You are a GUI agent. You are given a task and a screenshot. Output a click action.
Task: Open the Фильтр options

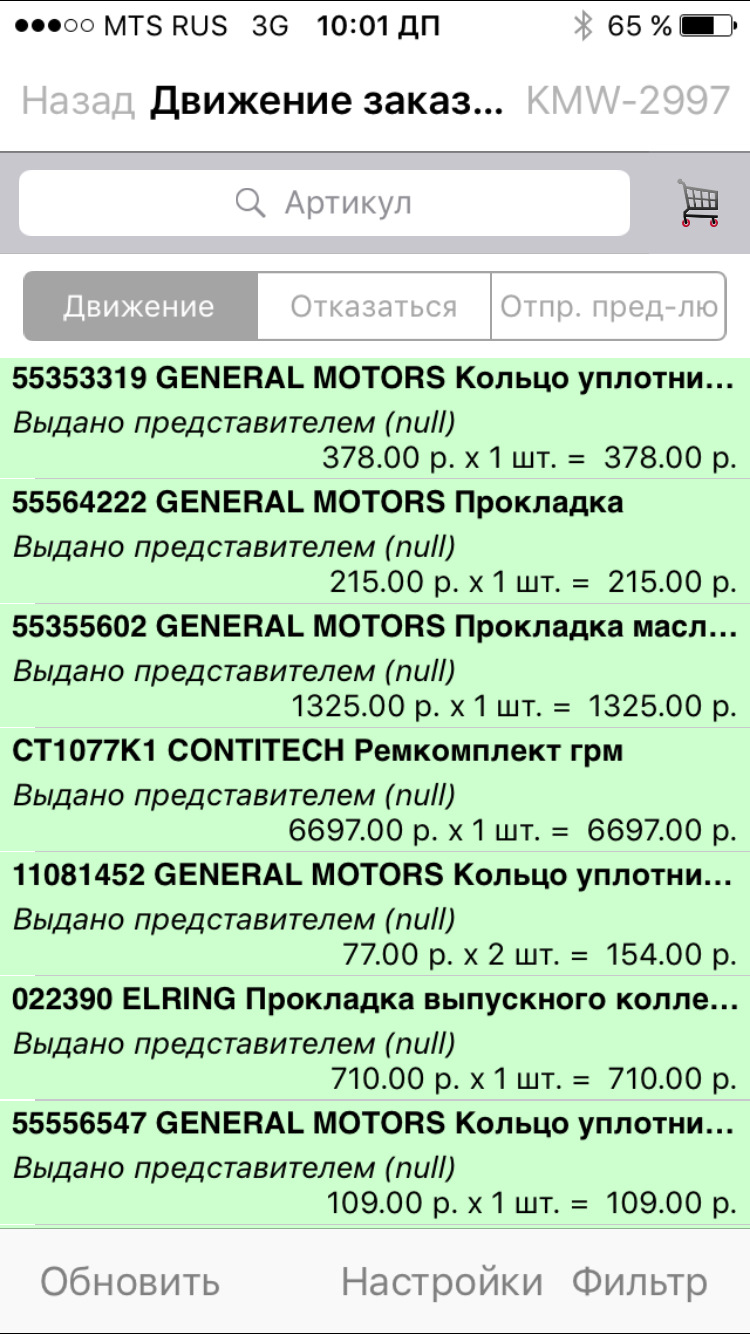pos(639,1281)
